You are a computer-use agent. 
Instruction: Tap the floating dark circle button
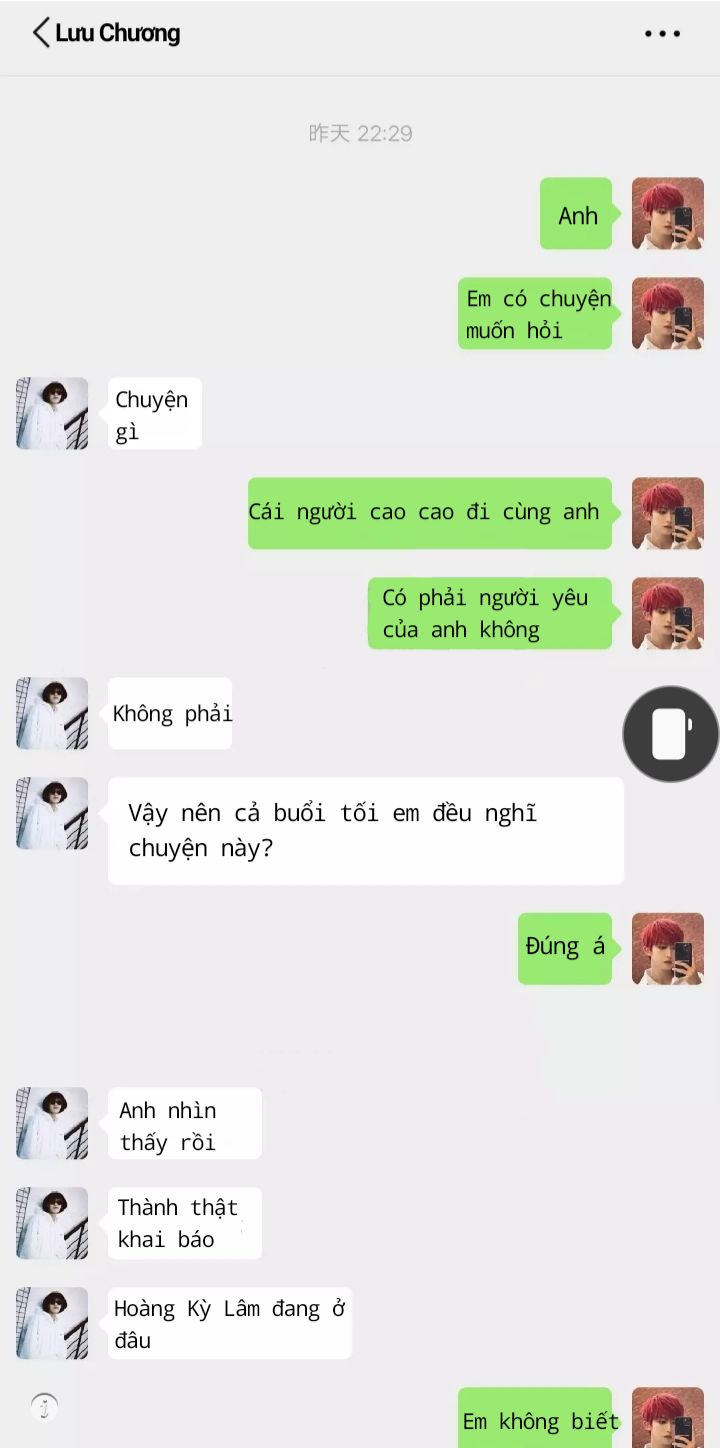(670, 734)
